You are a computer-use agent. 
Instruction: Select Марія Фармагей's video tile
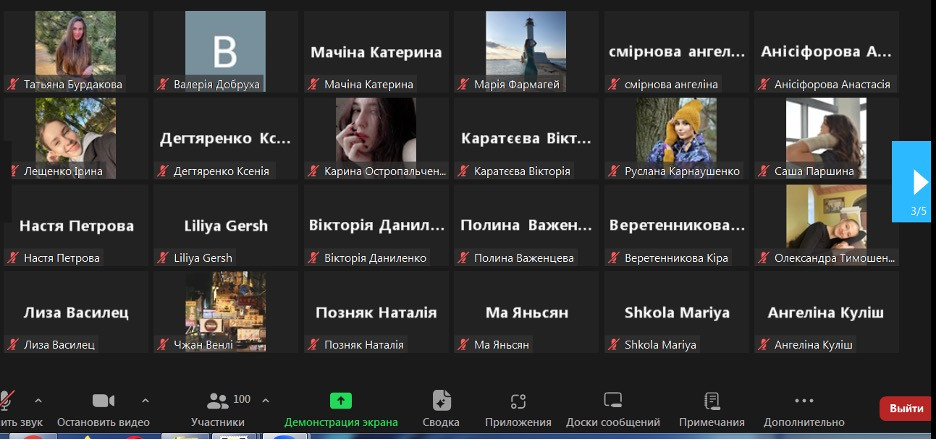click(526, 51)
